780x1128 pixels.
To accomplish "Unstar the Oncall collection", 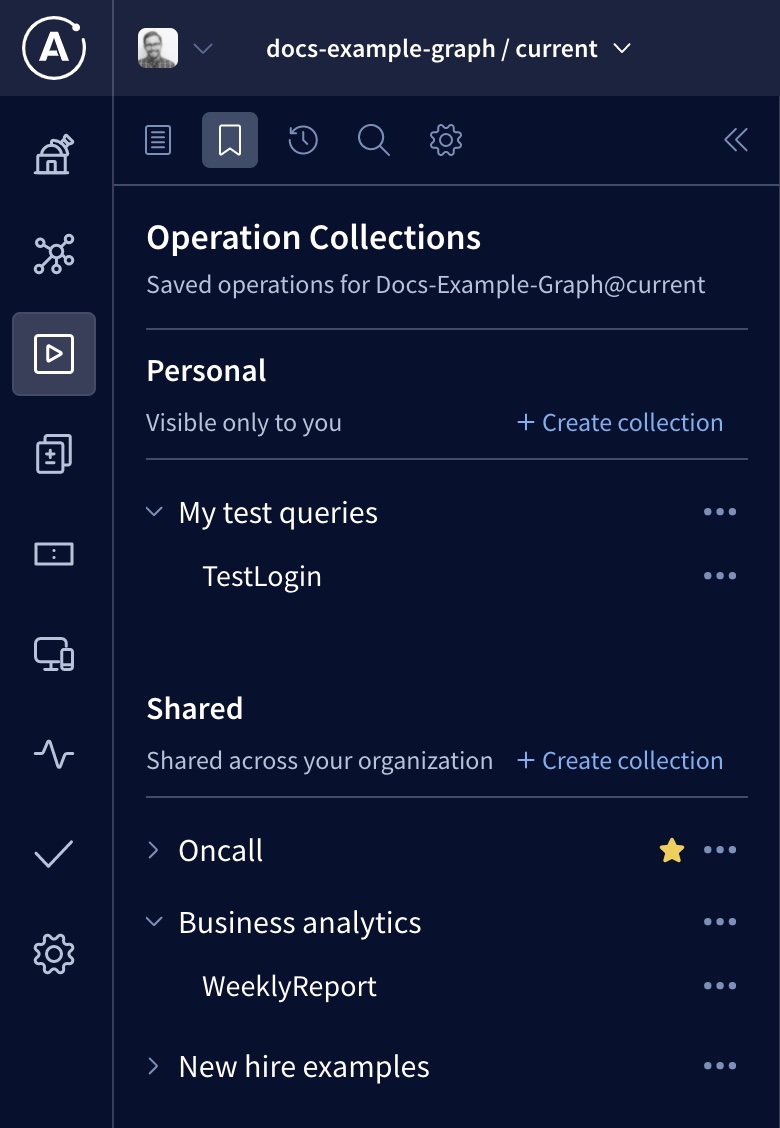I will [671, 849].
